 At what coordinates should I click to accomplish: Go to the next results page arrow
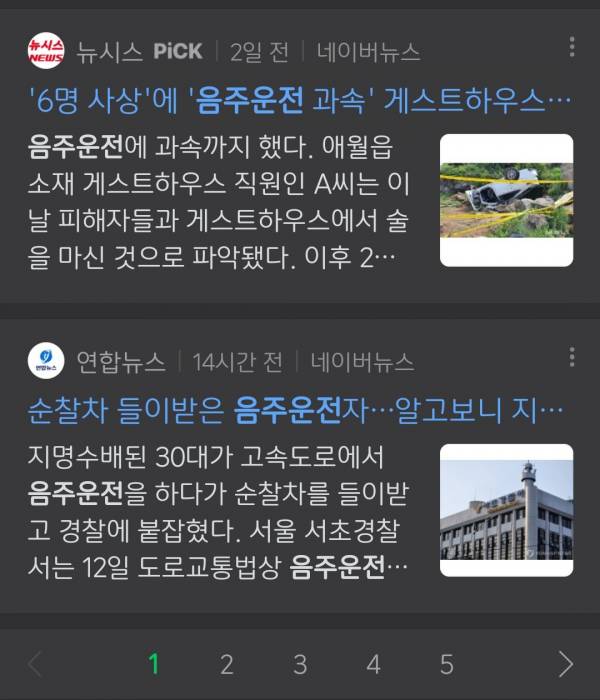click(565, 664)
